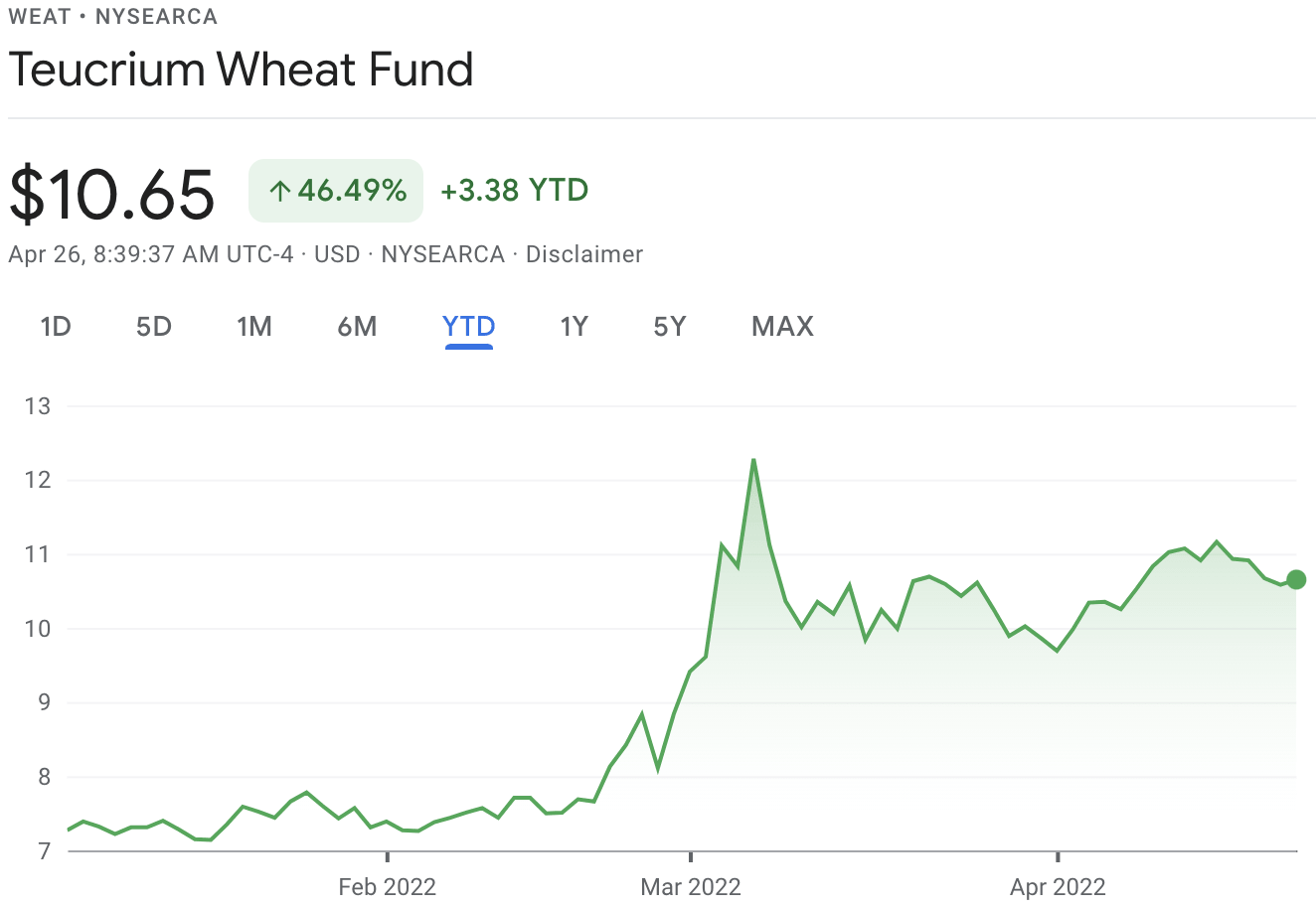The width and height of the screenshot is (1316, 908).
Task: Switch to the 6M range
Action: coord(357,326)
